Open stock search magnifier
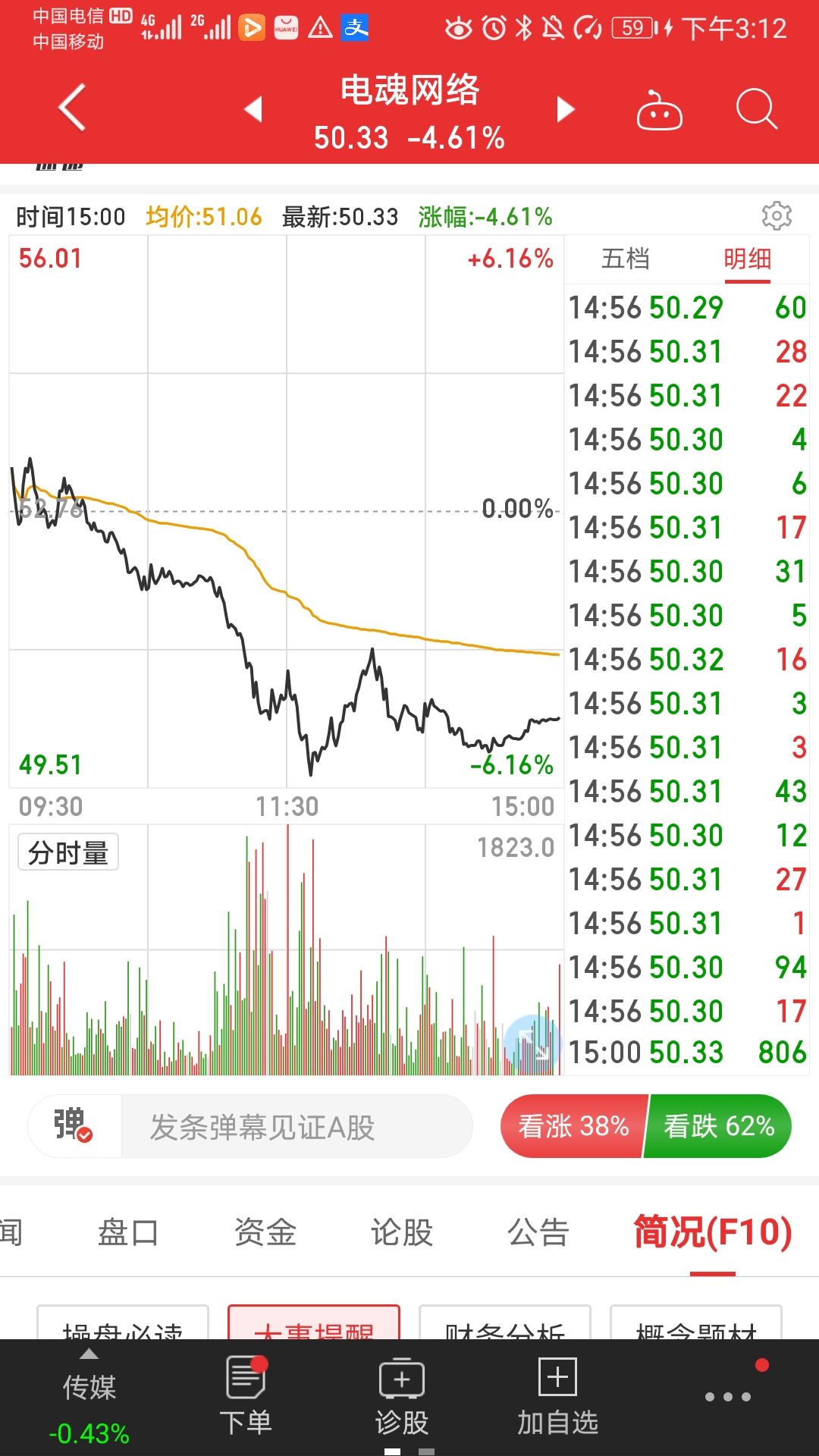Screen dimensions: 819x1456 tap(756, 109)
